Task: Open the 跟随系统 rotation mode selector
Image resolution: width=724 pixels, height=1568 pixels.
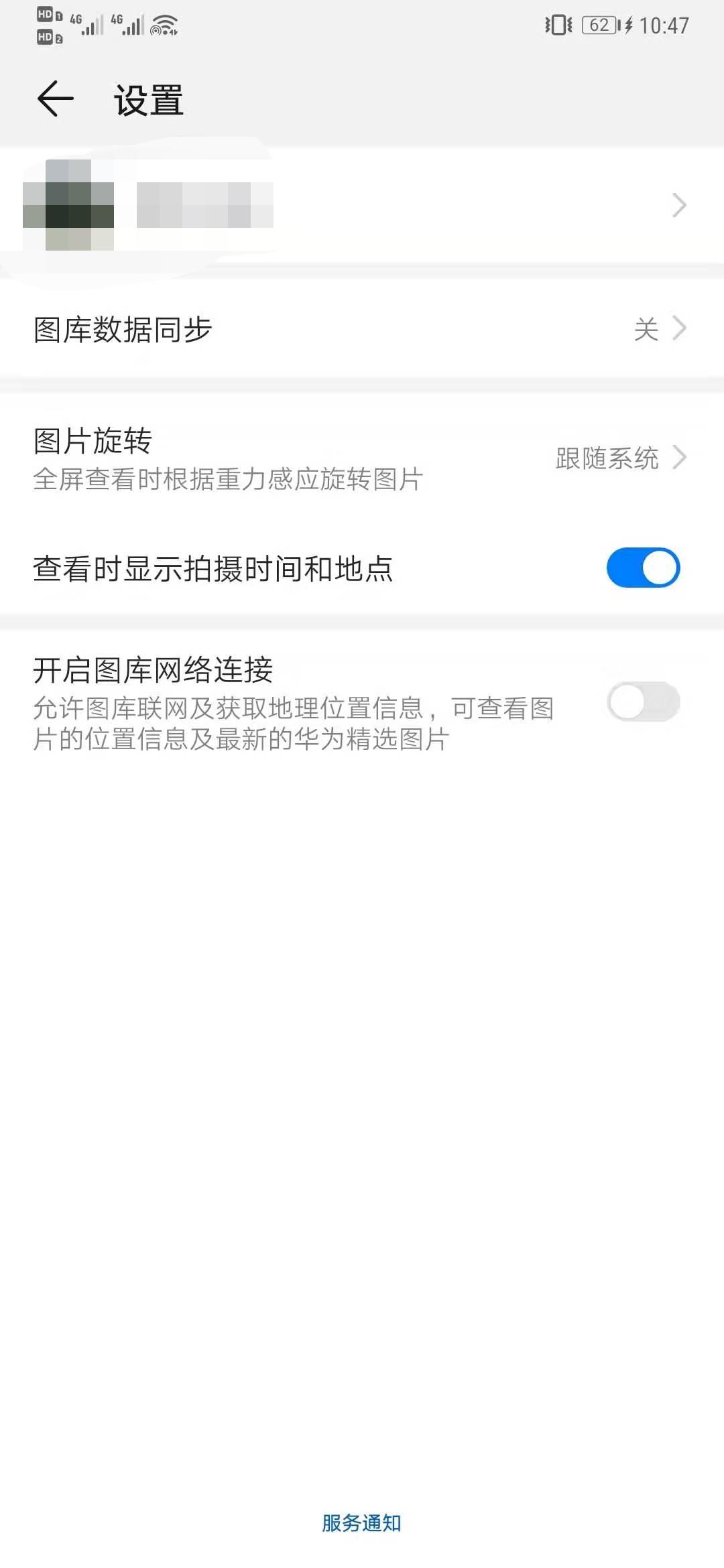Action: click(607, 459)
